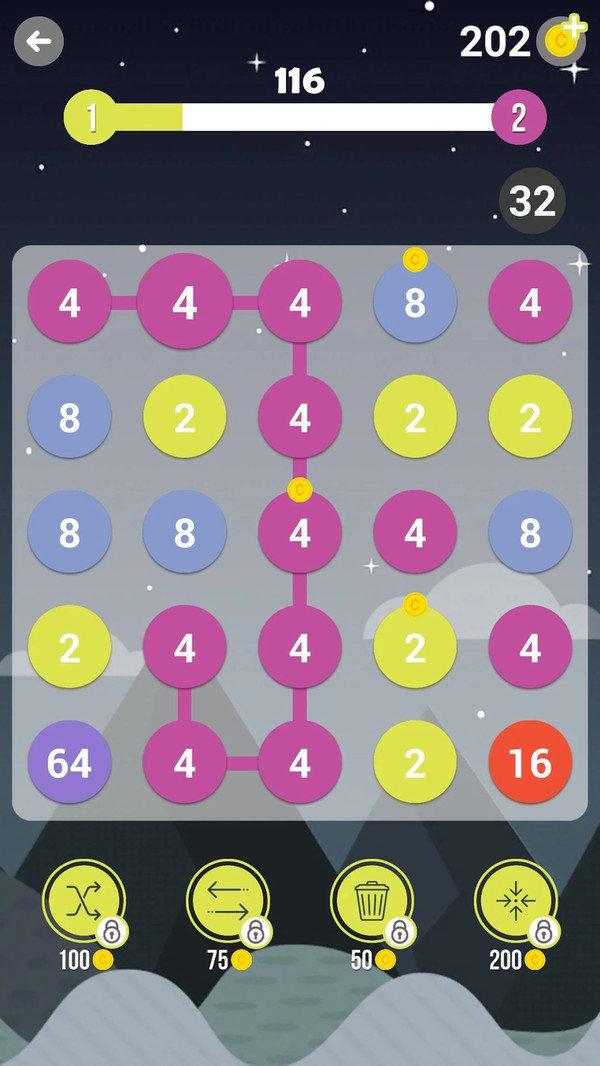Screen dimensions: 600x1066
Task: Select the trash power-up costing 50 coins
Action: pos(371,902)
